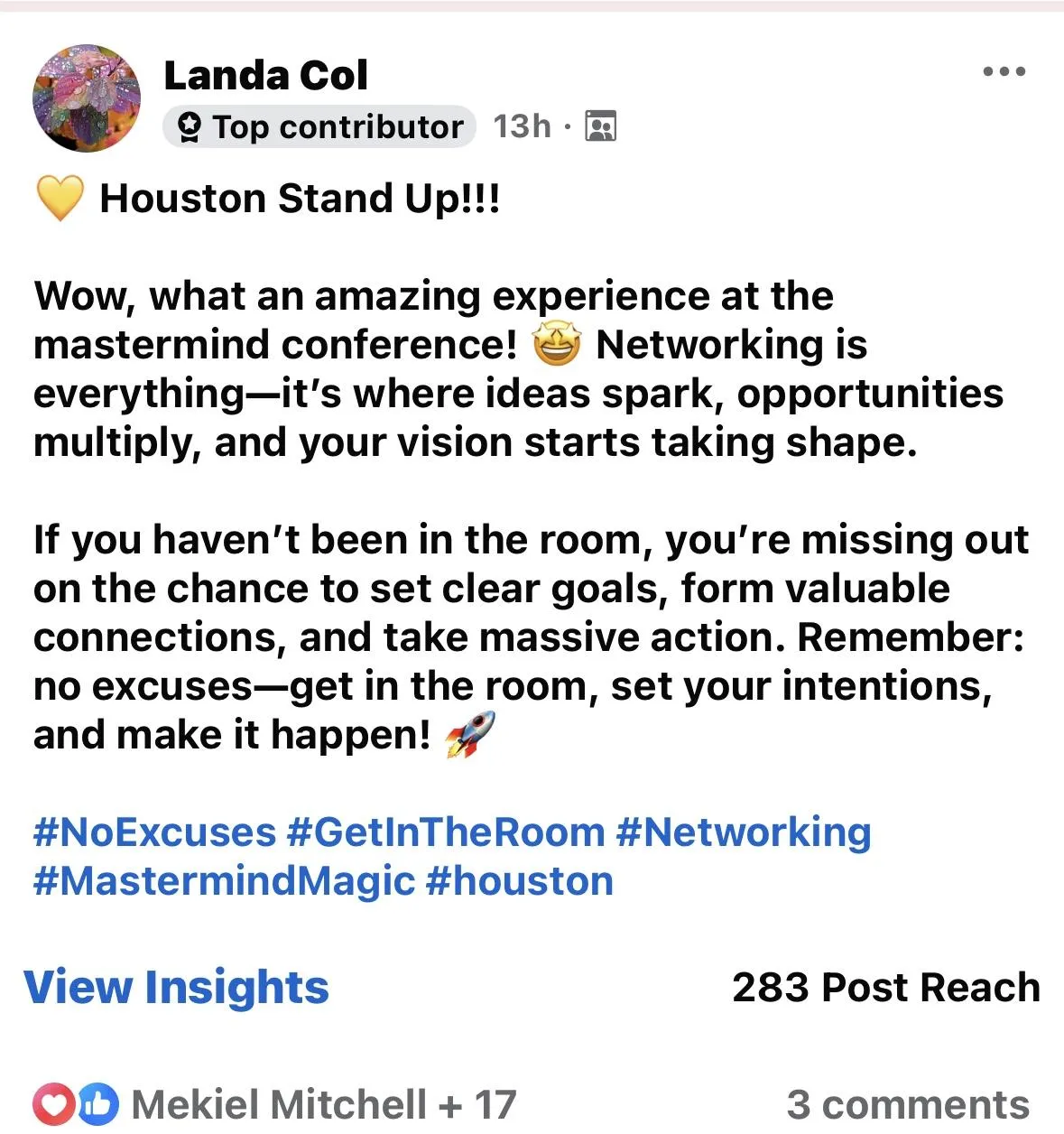Open the Landa Col profile name link
Viewport: 1064px width, 1134px height.
(265, 76)
